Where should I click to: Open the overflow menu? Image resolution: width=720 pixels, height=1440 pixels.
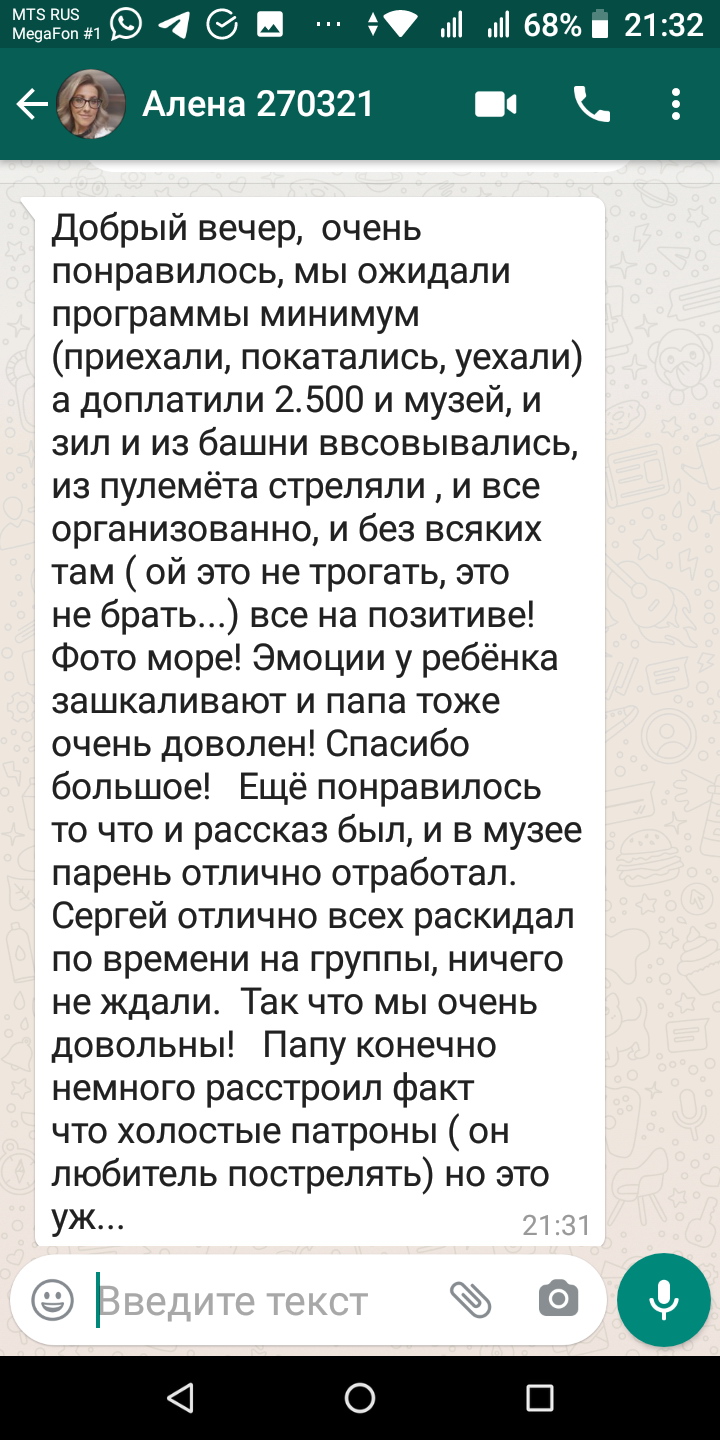pyautogui.click(x=676, y=104)
